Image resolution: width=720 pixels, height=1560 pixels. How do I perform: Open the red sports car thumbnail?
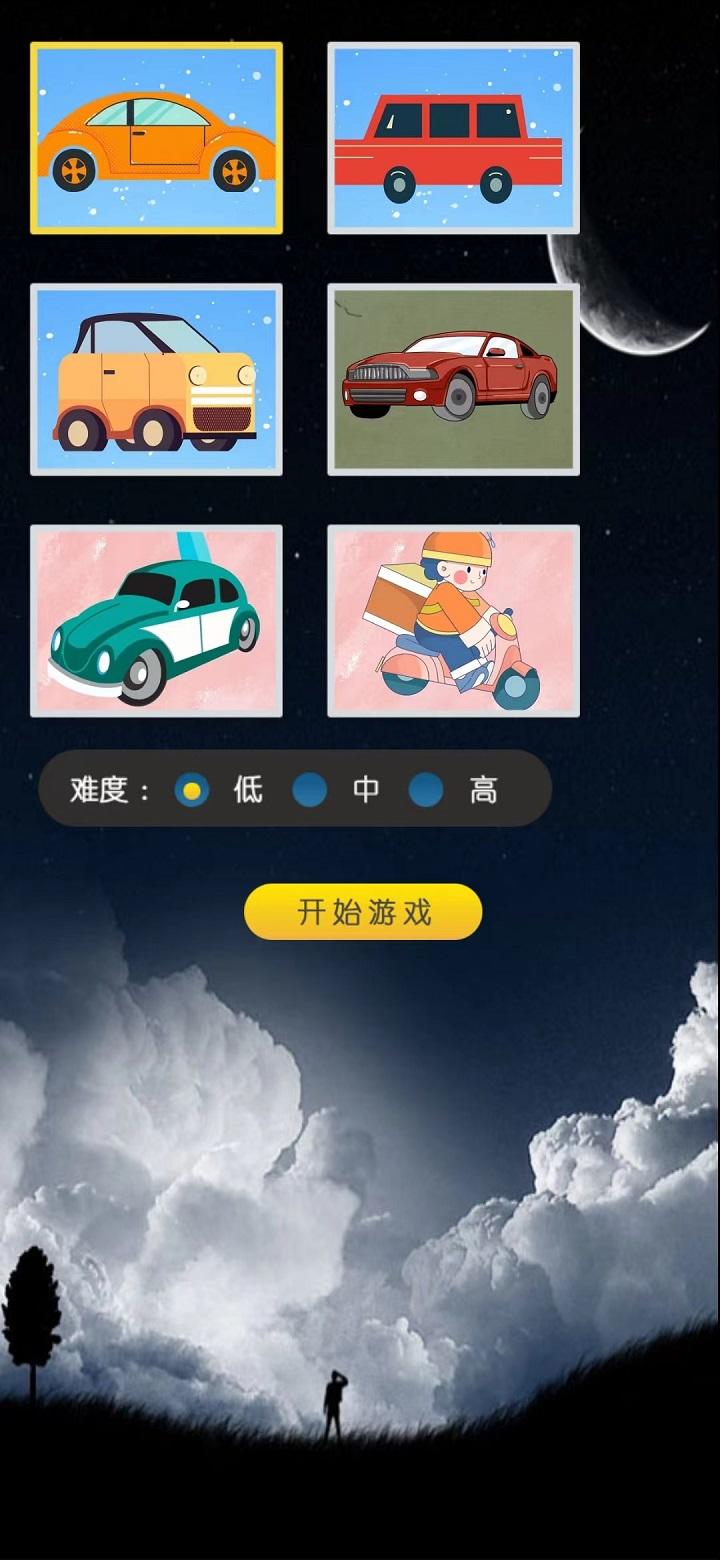point(452,379)
